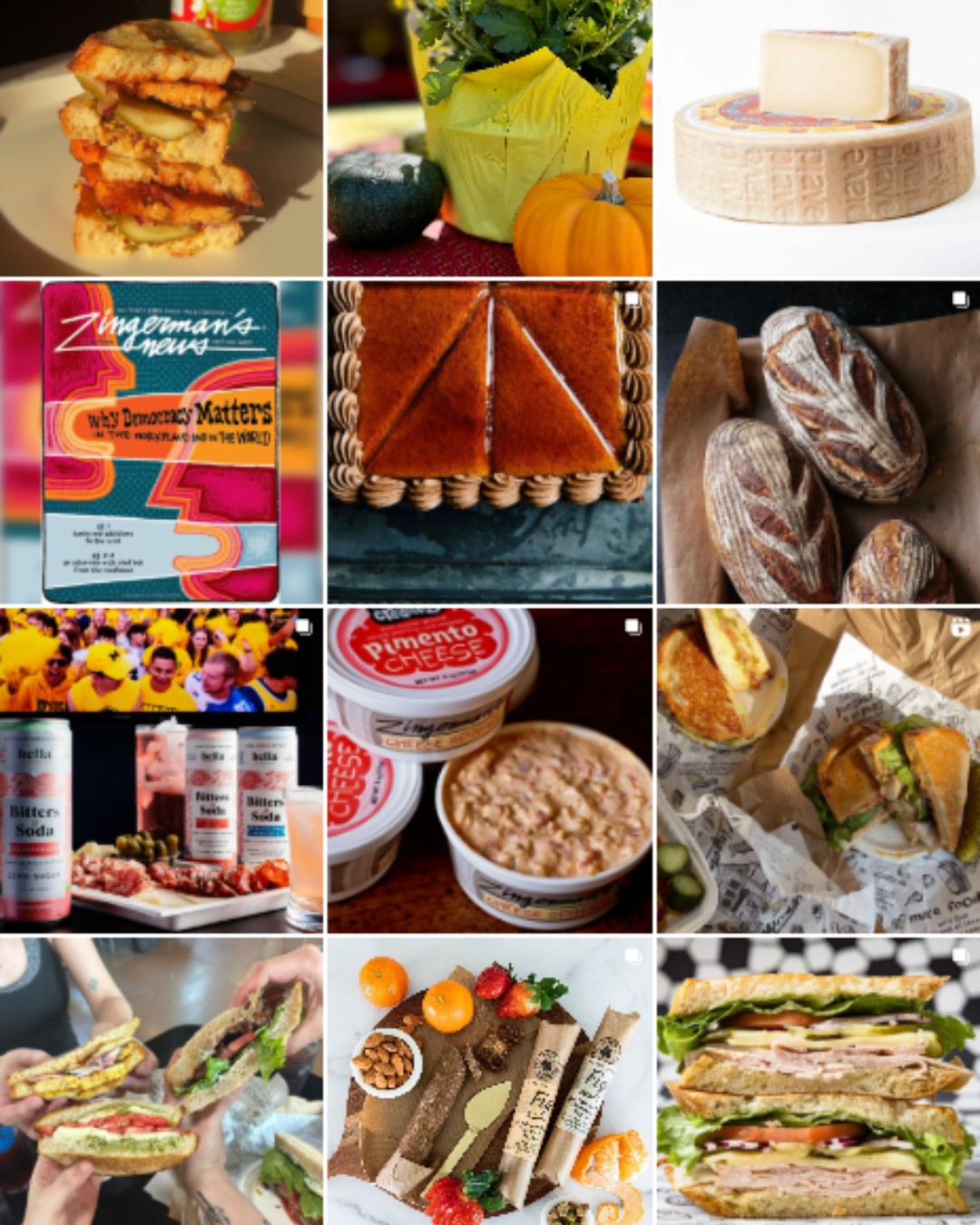Image resolution: width=980 pixels, height=1225 pixels.
Task: Open the stacked turkey sandwich post
Action: (818, 1081)
